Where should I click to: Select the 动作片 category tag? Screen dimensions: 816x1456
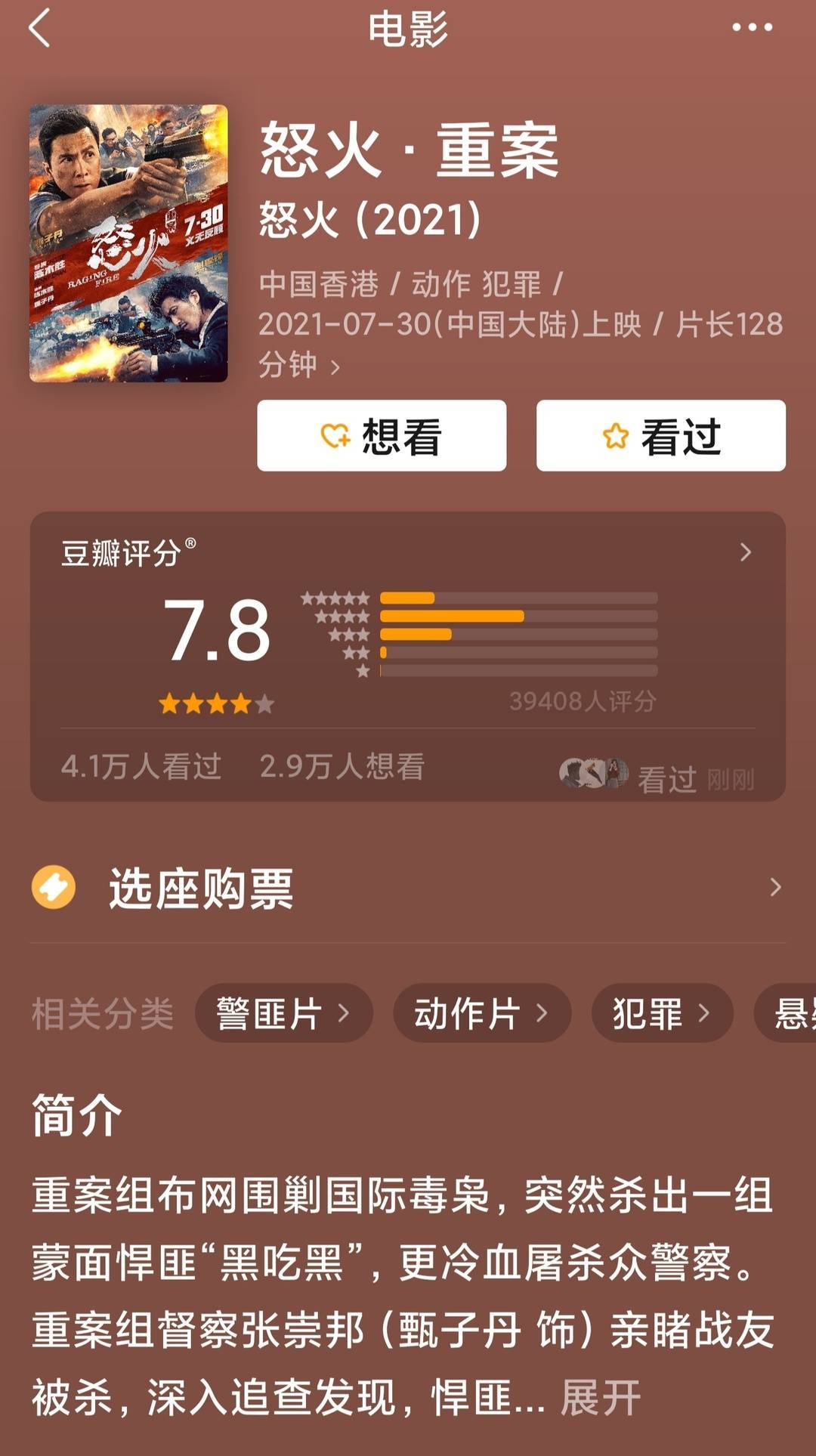(x=481, y=1014)
